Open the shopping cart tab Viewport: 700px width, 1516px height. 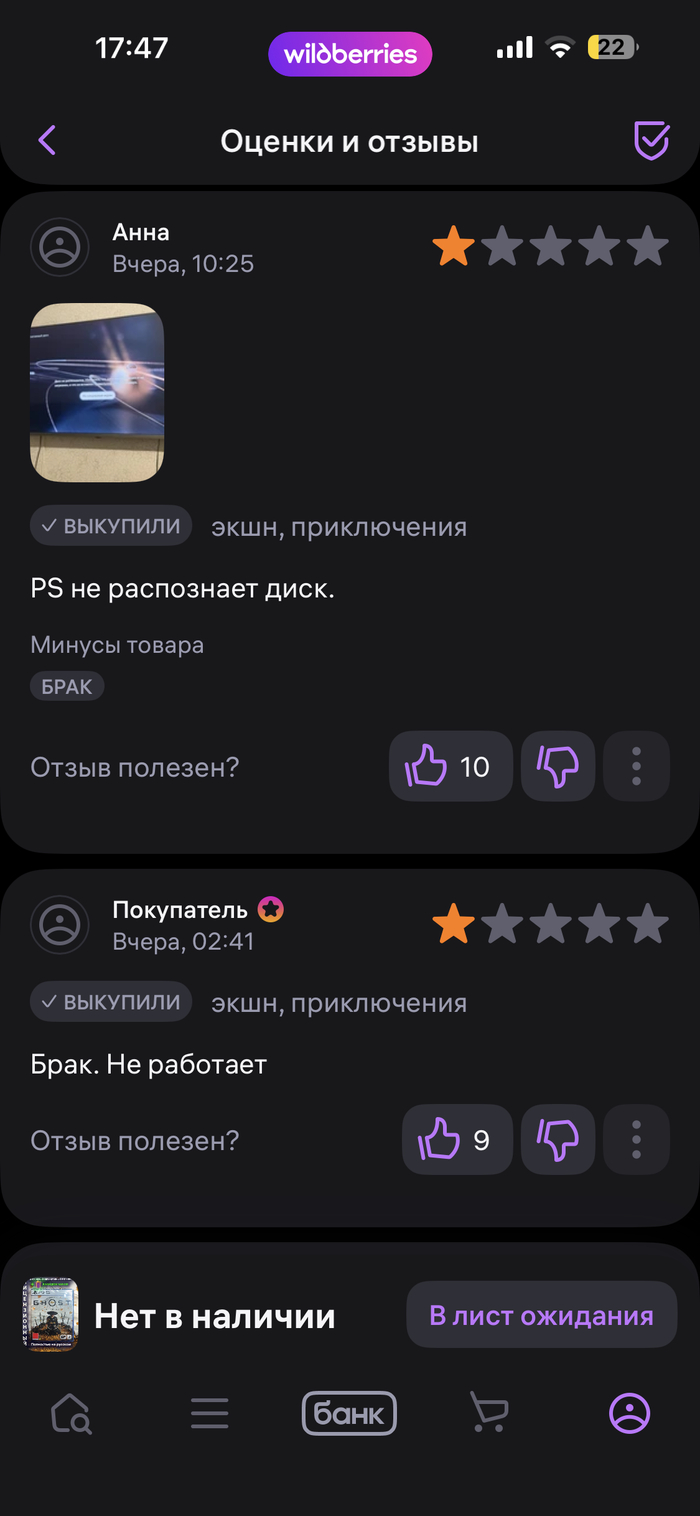[489, 1414]
